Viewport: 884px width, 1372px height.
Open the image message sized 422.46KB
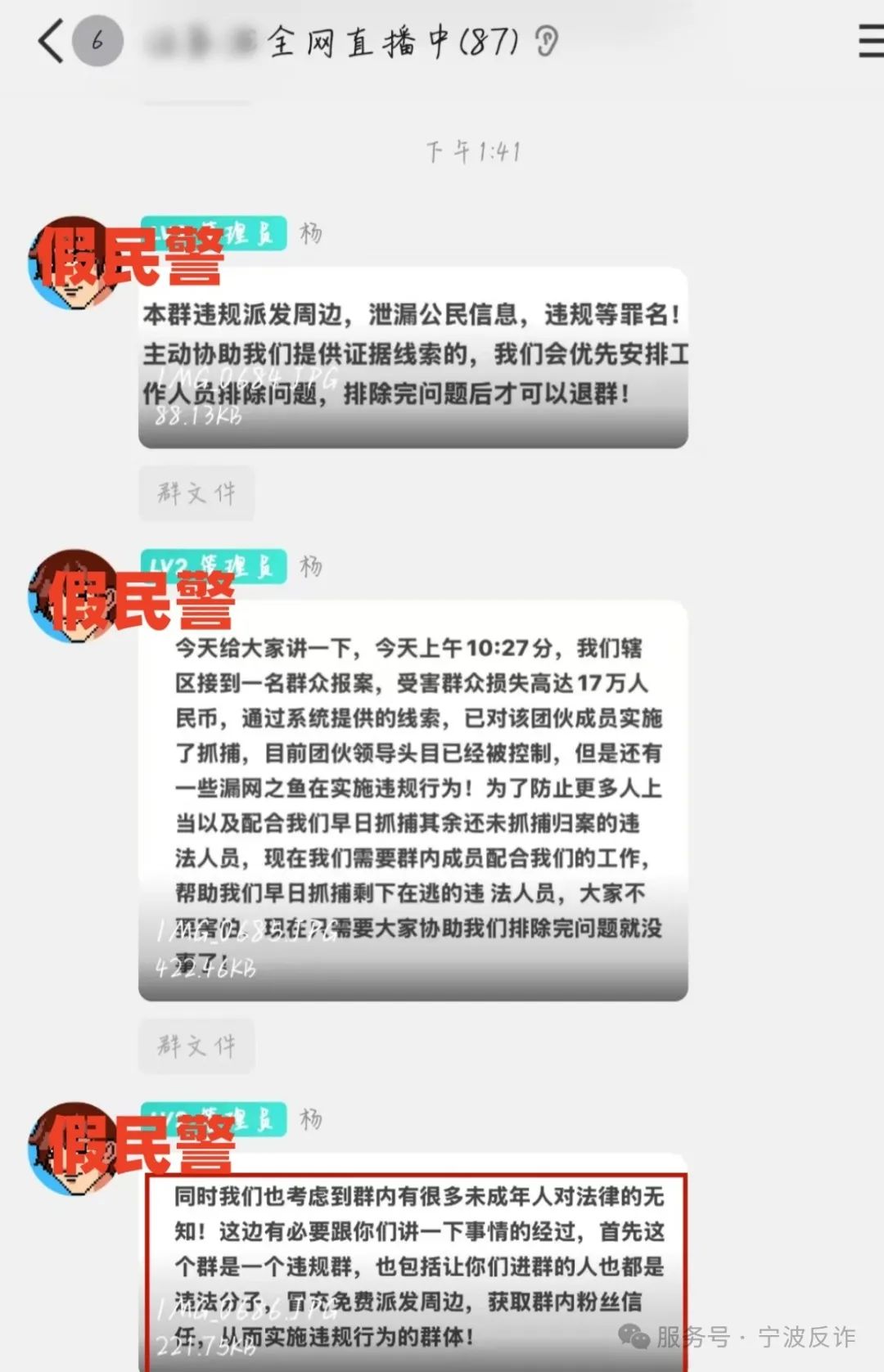coord(413,799)
